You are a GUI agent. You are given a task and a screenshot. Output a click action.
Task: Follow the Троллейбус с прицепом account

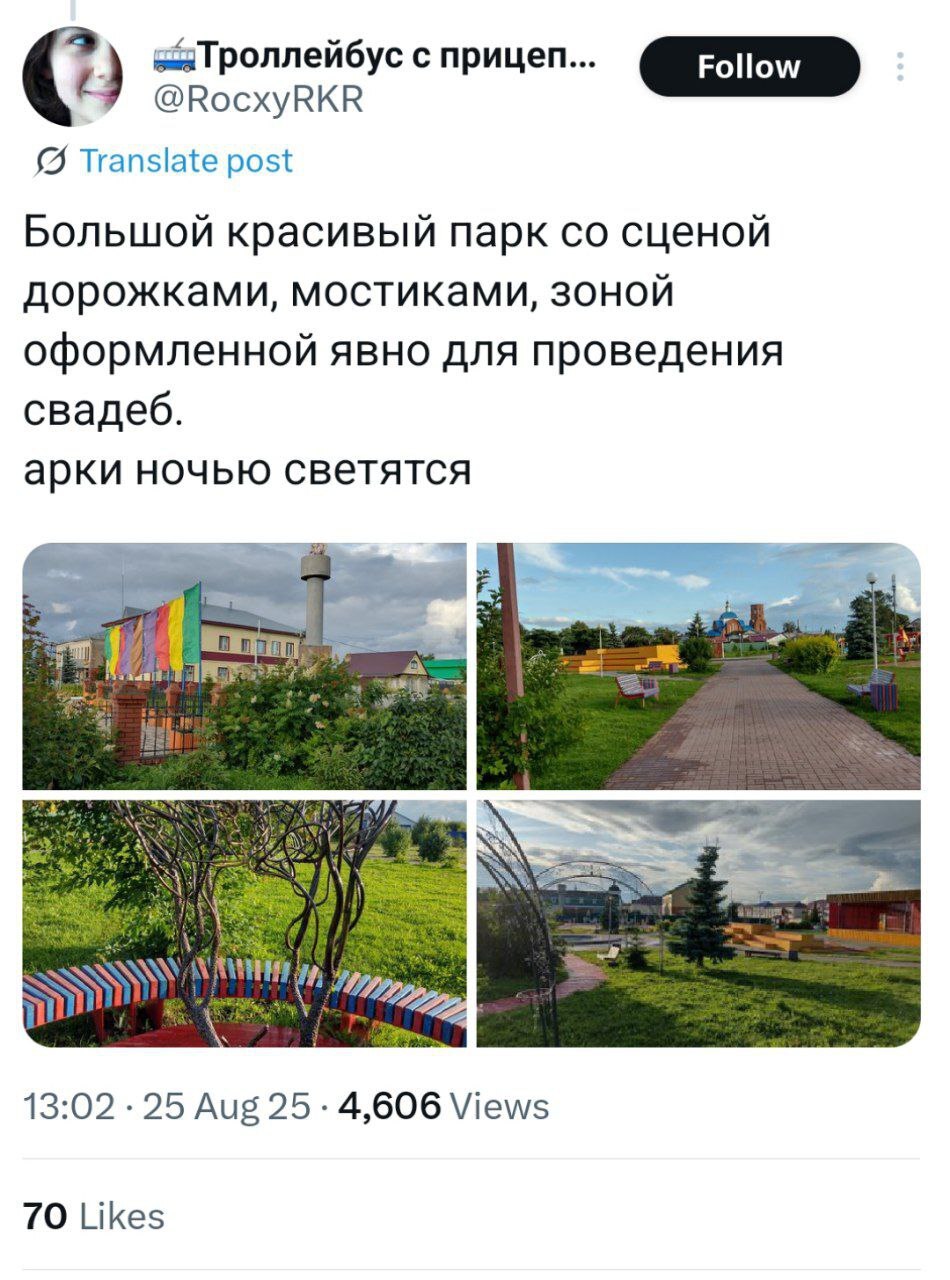(749, 67)
